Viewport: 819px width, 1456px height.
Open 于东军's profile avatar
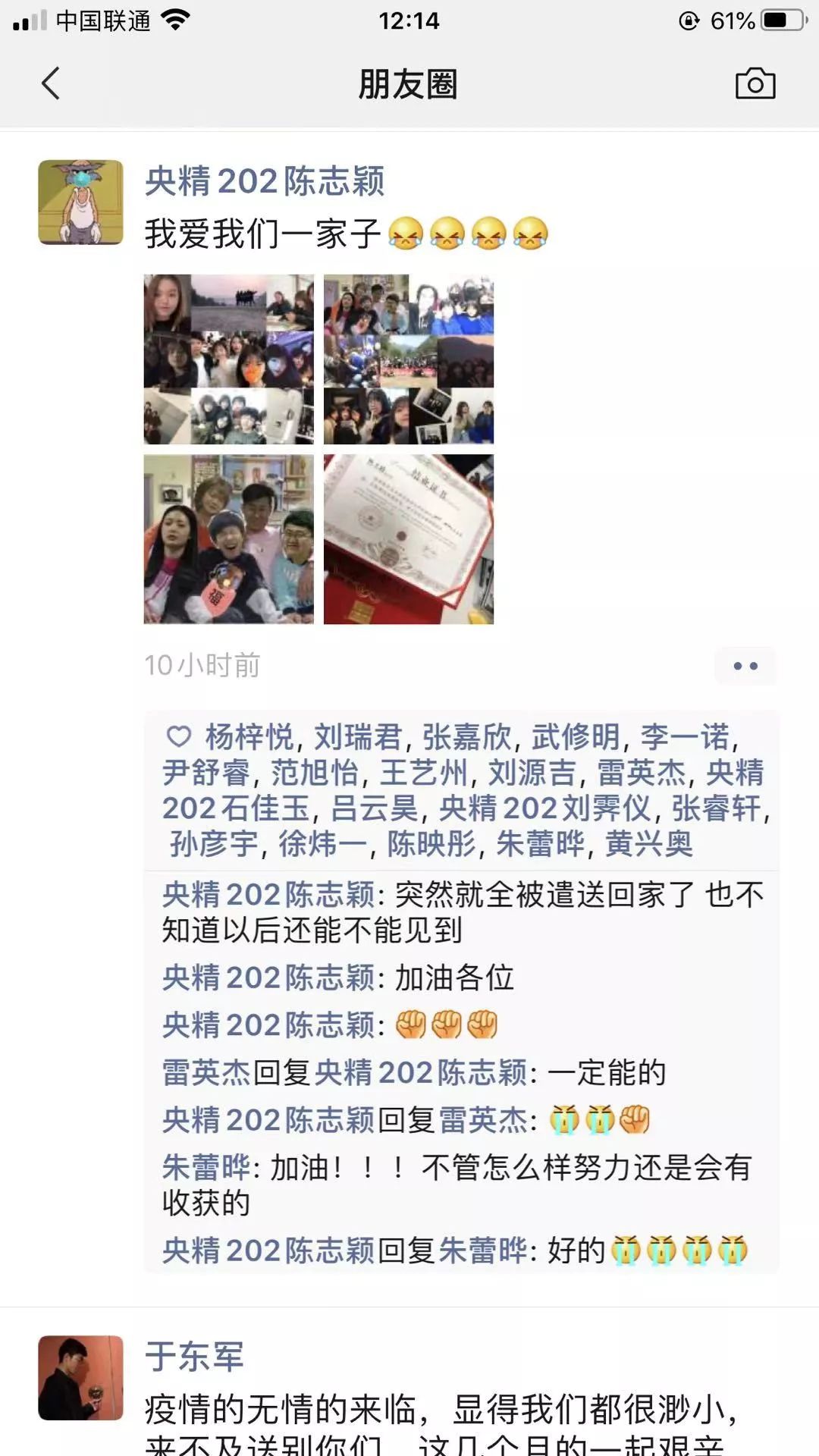point(80,1377)
